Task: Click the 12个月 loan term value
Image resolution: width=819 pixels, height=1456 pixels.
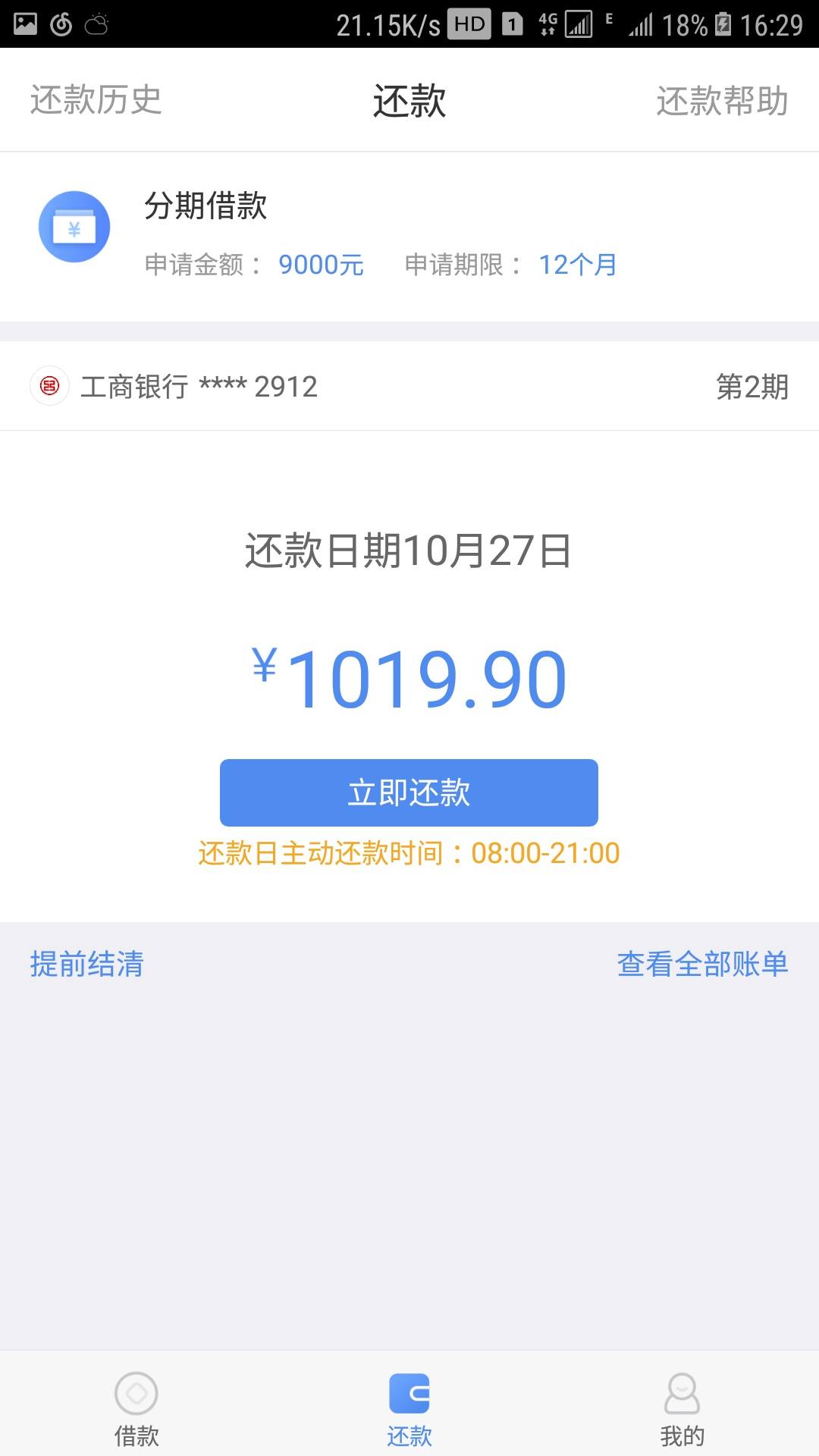Action: point(579,265)
